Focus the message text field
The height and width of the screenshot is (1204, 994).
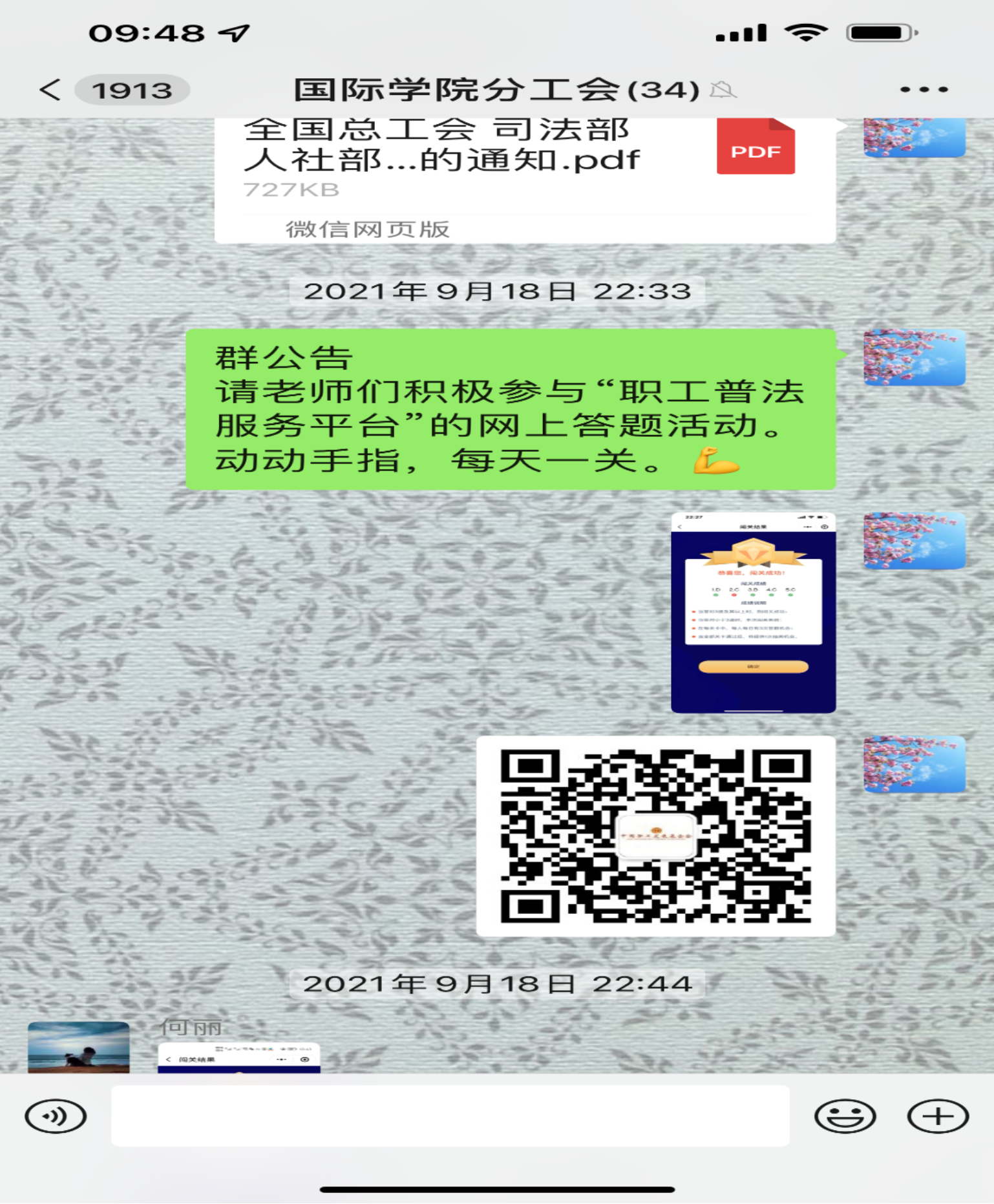[450, 1116]
